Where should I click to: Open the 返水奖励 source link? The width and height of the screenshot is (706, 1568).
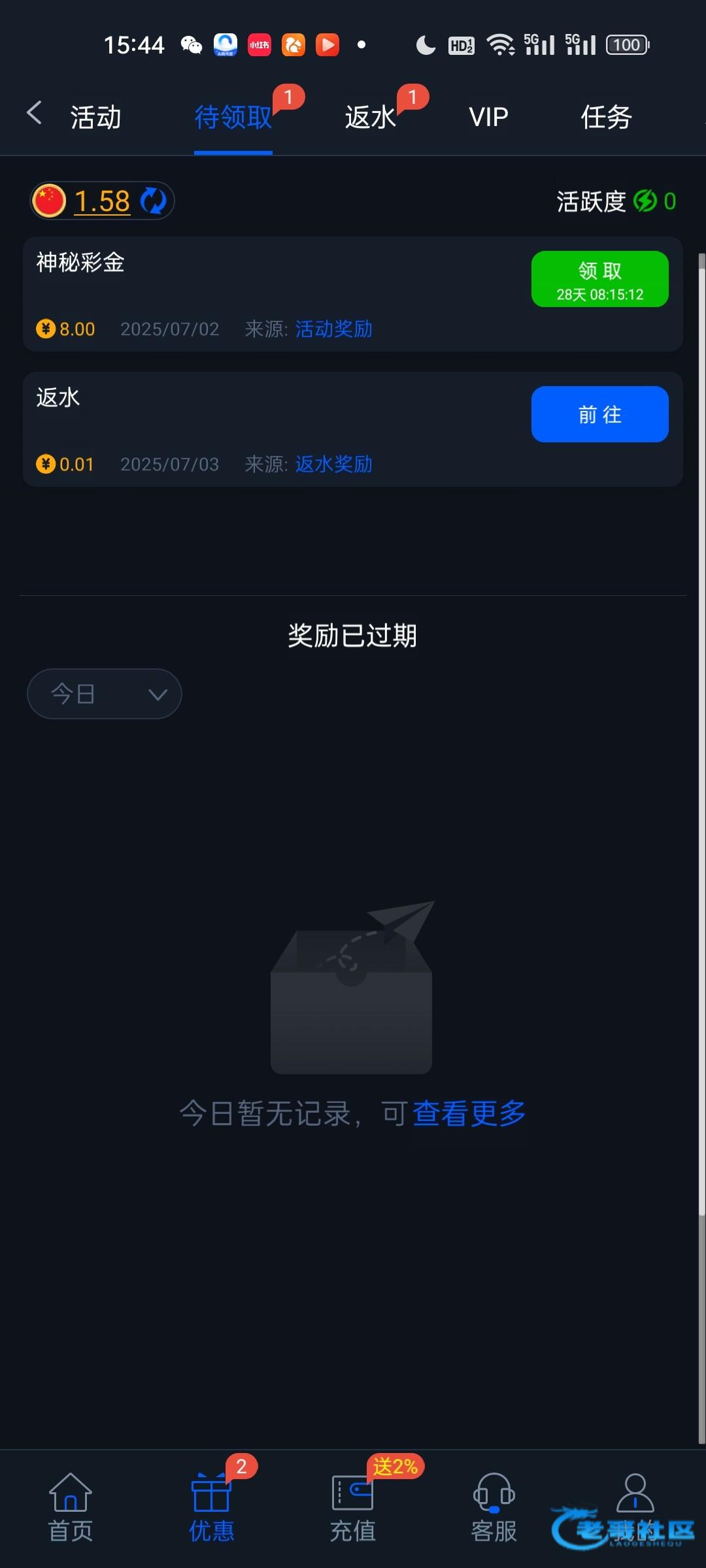coord(333,464)
